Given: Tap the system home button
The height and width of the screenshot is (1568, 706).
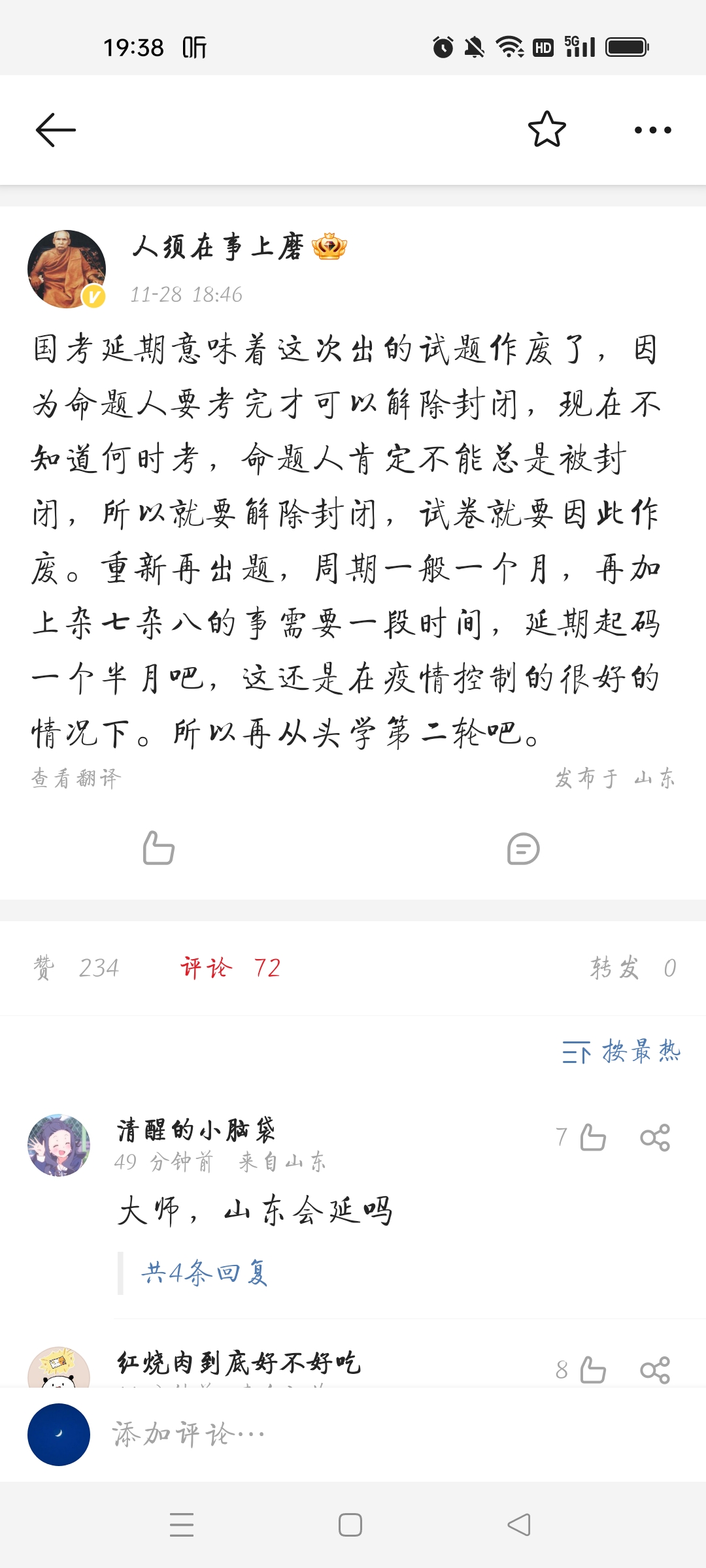Looking at the screenshot, I should (x=350, y=1525).
